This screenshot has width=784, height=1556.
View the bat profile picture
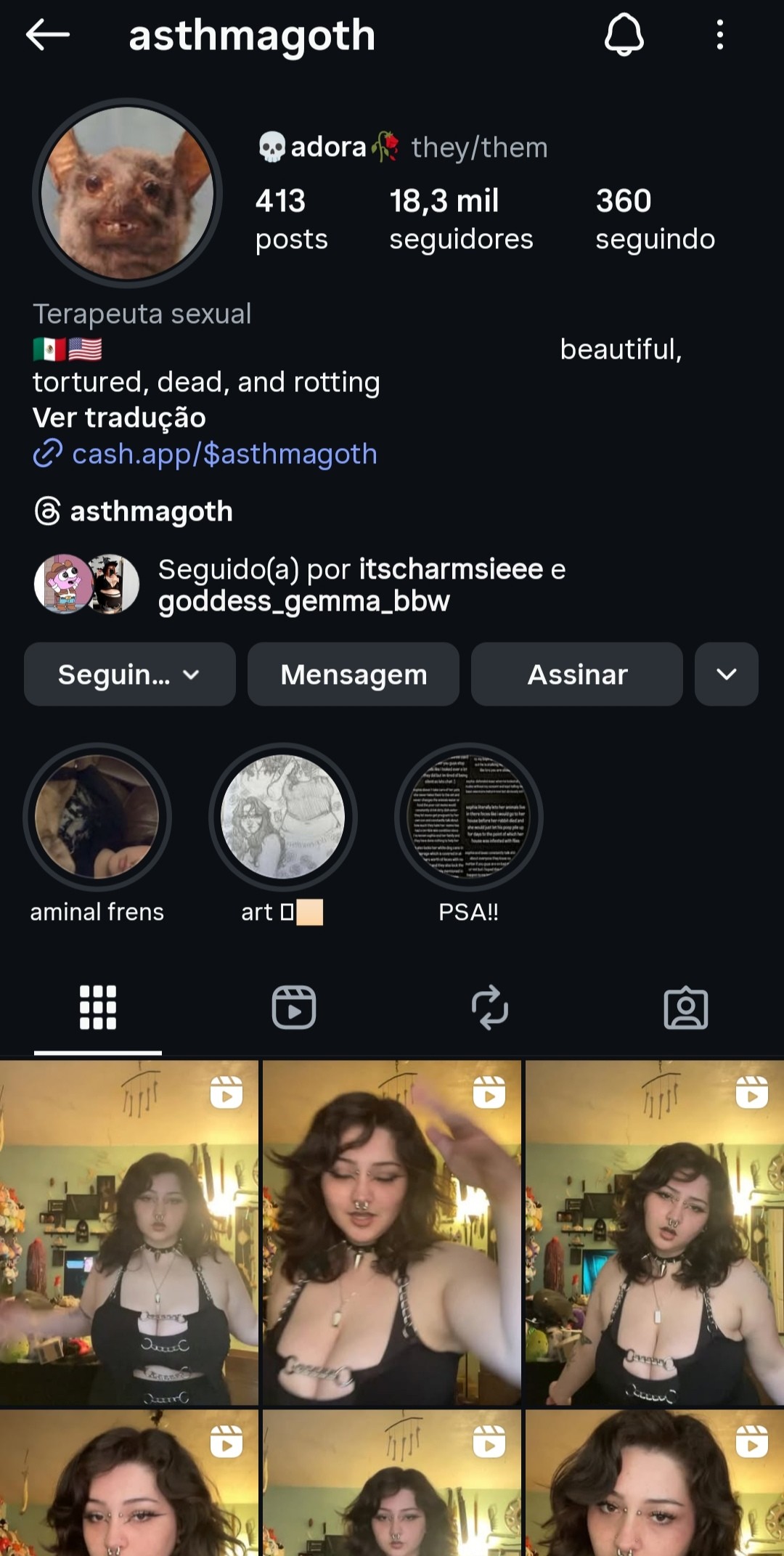click(127, 193)
